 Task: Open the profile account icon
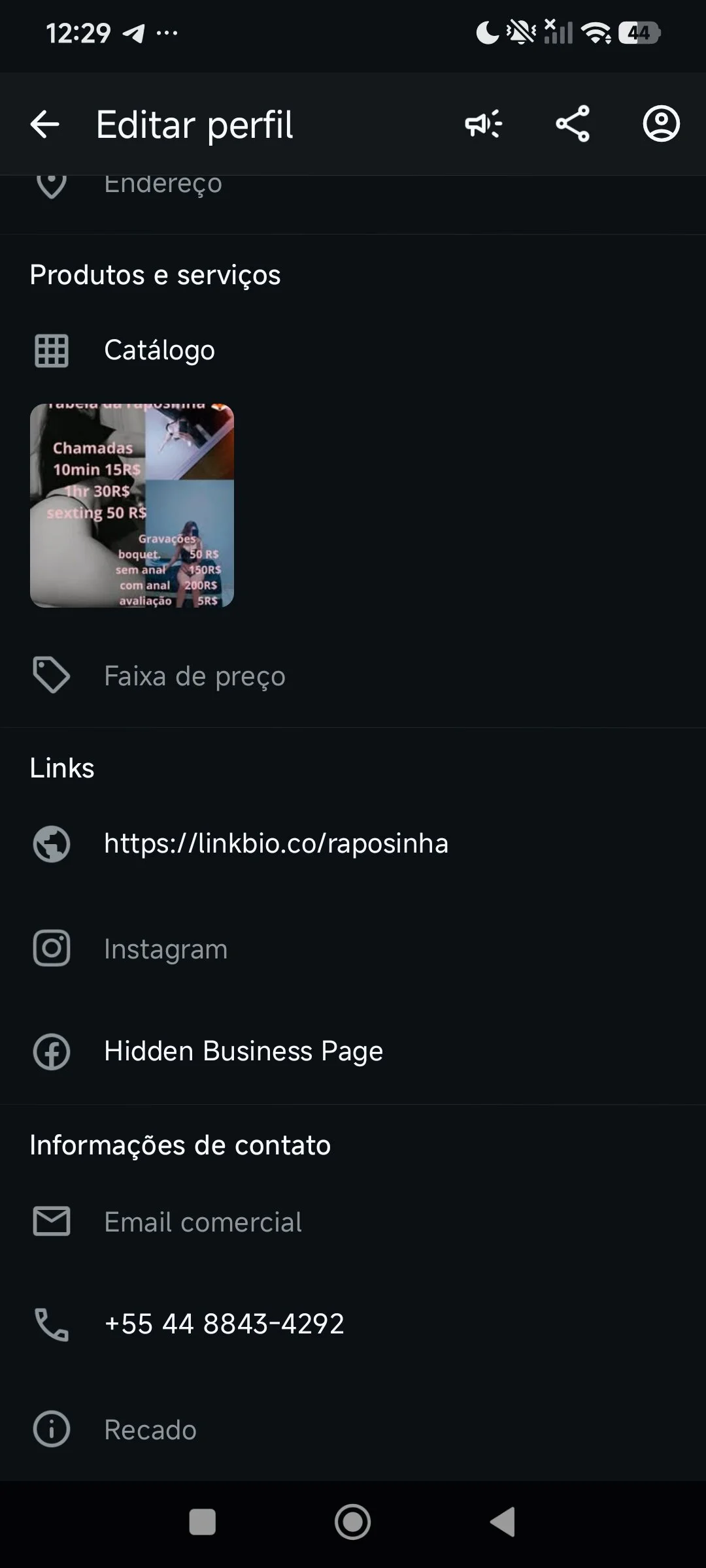661,124
